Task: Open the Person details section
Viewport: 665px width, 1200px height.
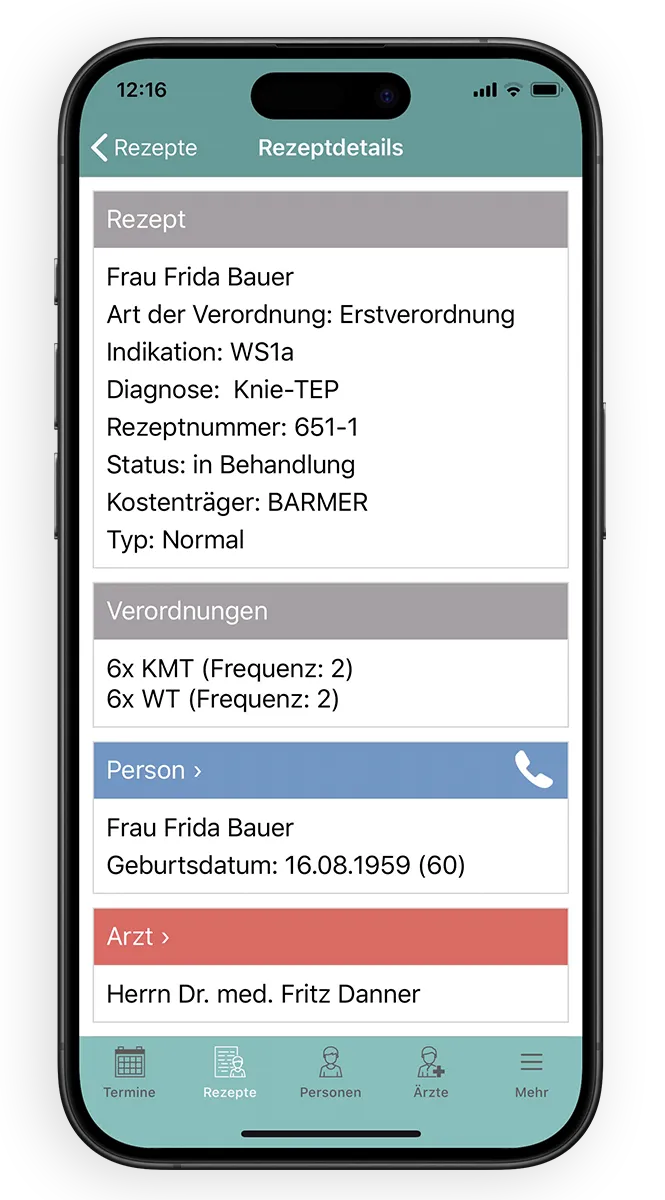Action: coord(155,770)
